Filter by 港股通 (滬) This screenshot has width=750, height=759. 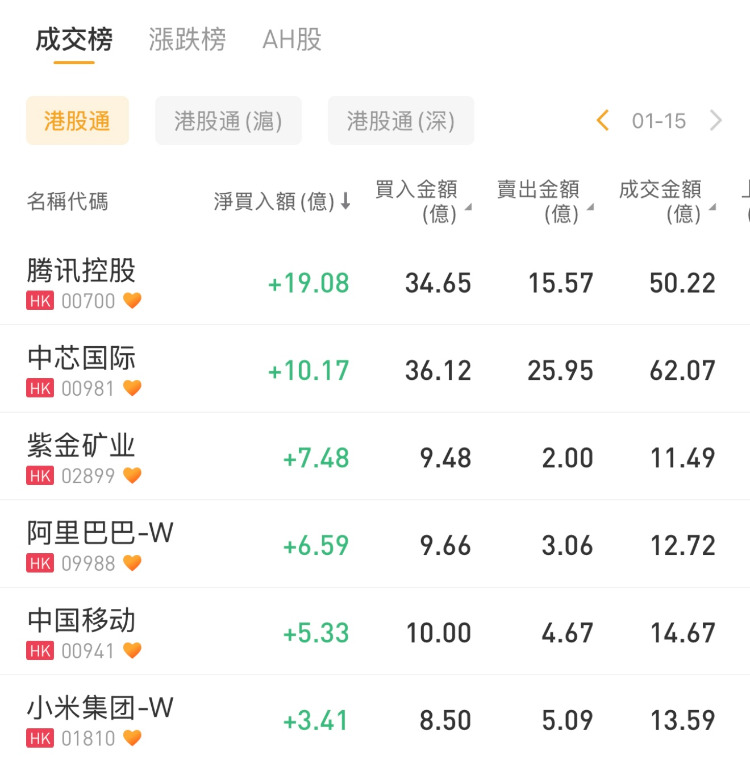(x=228, y=121)
